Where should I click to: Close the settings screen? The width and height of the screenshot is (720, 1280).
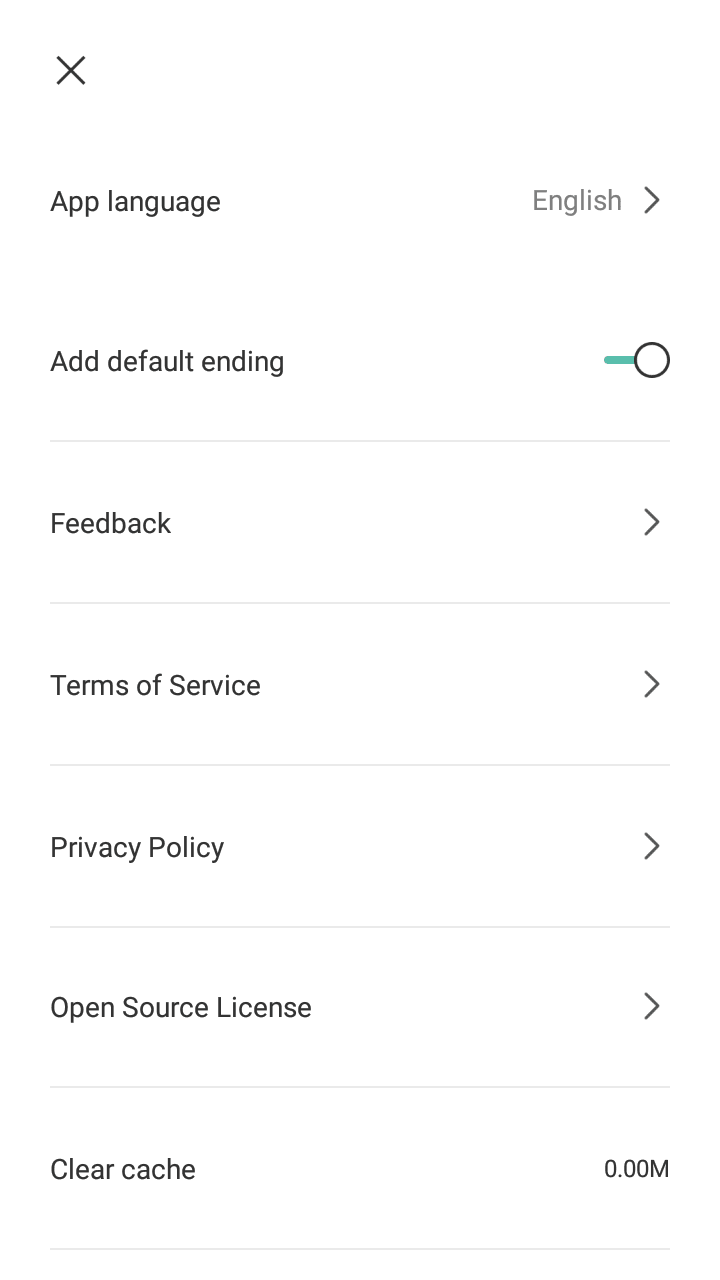[x=70, y=70]
